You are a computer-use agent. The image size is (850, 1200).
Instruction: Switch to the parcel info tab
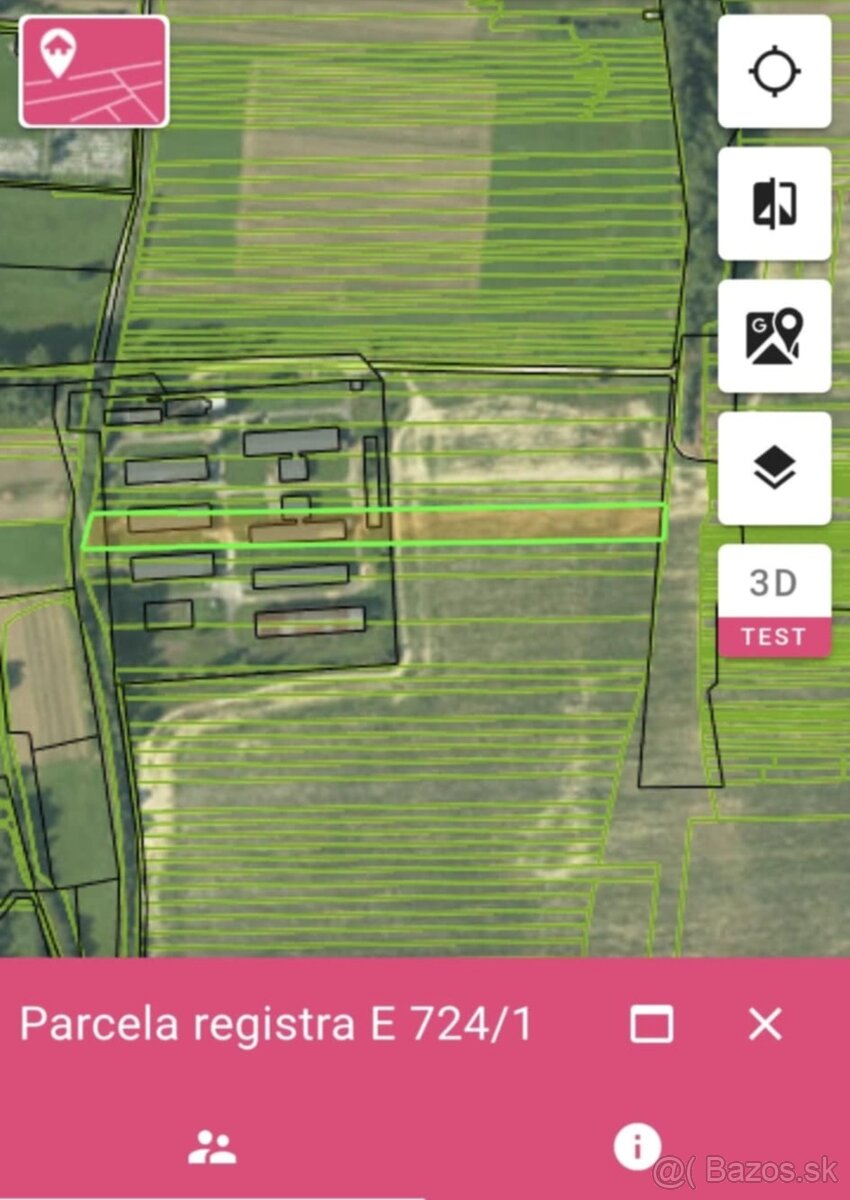(637, 1146)
